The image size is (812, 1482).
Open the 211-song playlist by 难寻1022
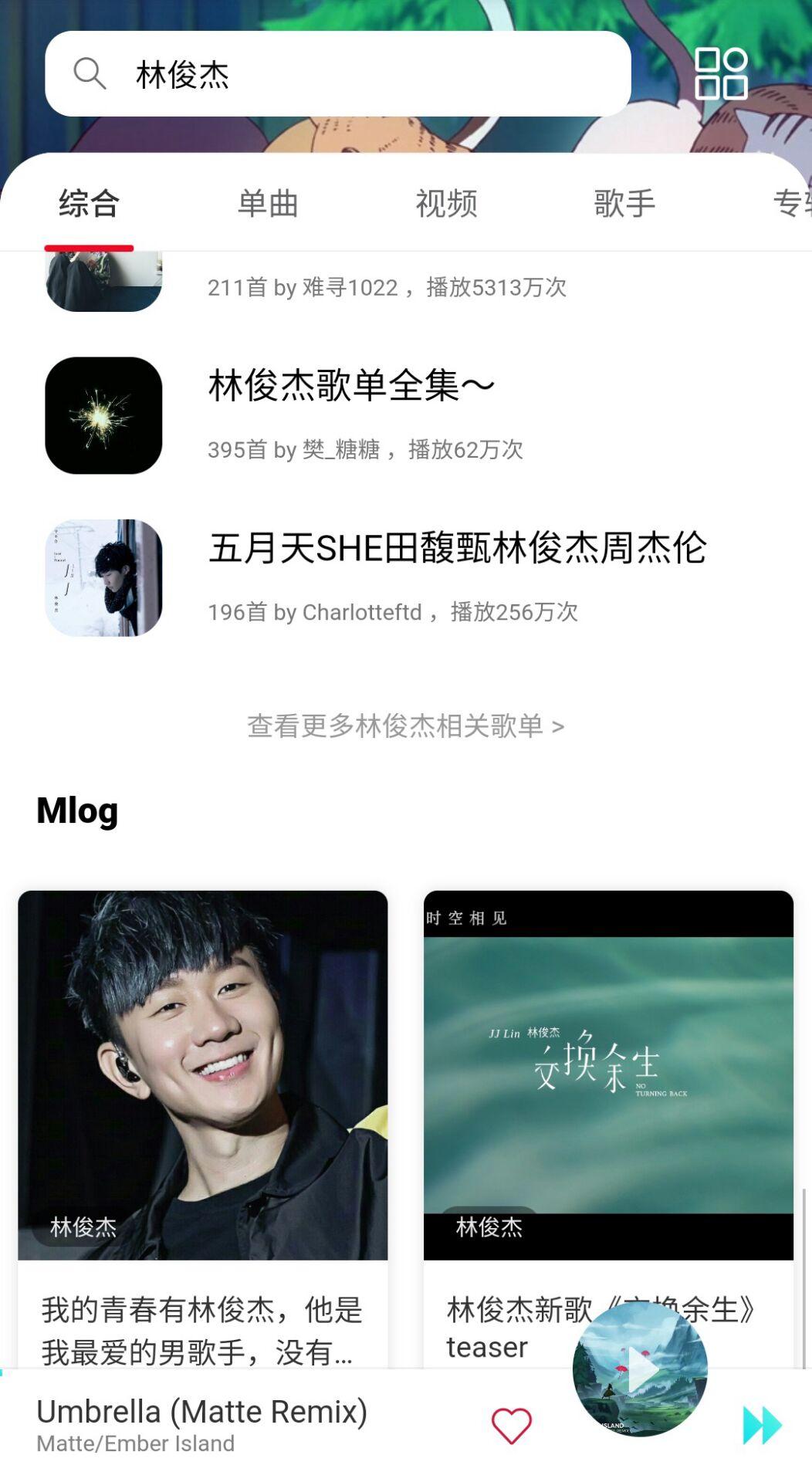pos(386,287)
